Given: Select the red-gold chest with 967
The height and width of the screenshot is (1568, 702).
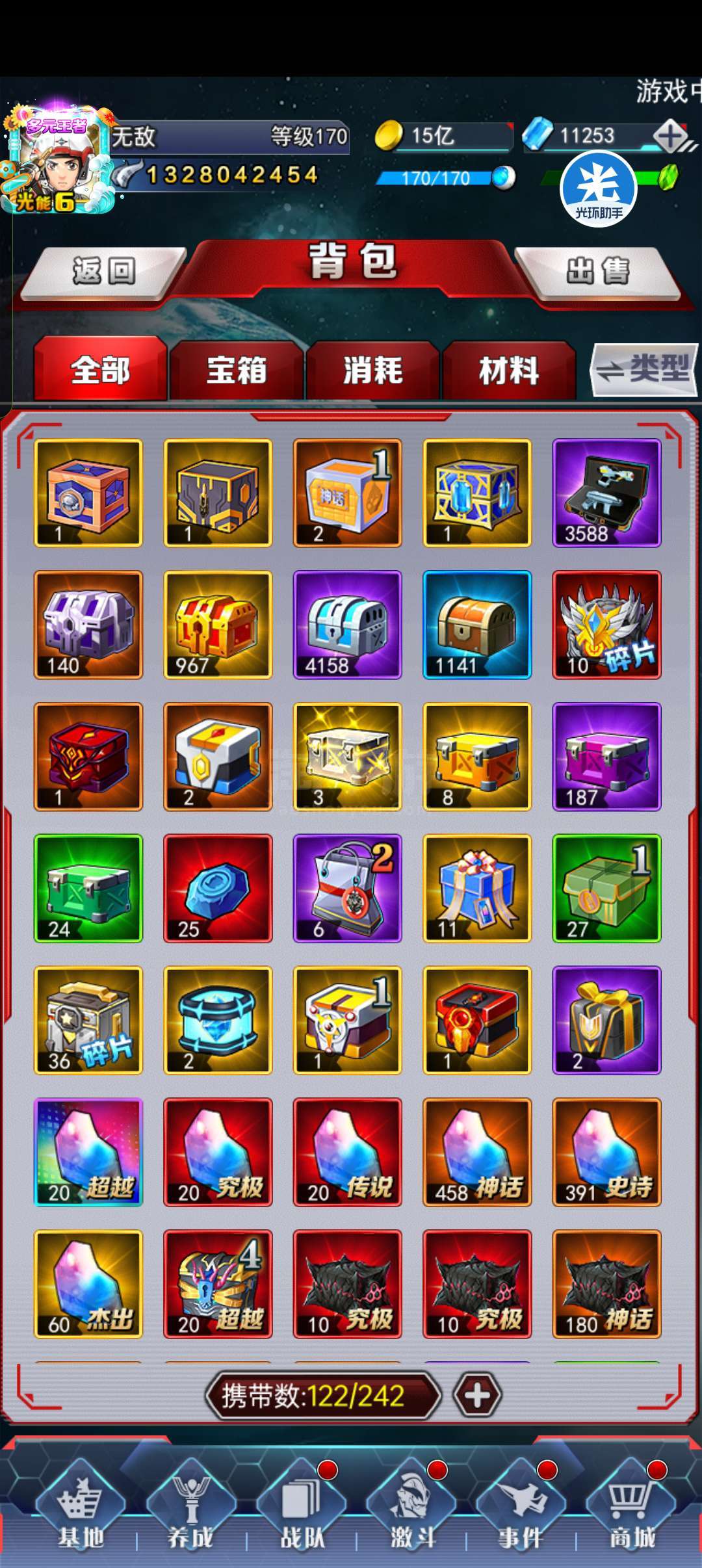Looking at the screenshot, I should pyautogui.click(x=218, y=625).
